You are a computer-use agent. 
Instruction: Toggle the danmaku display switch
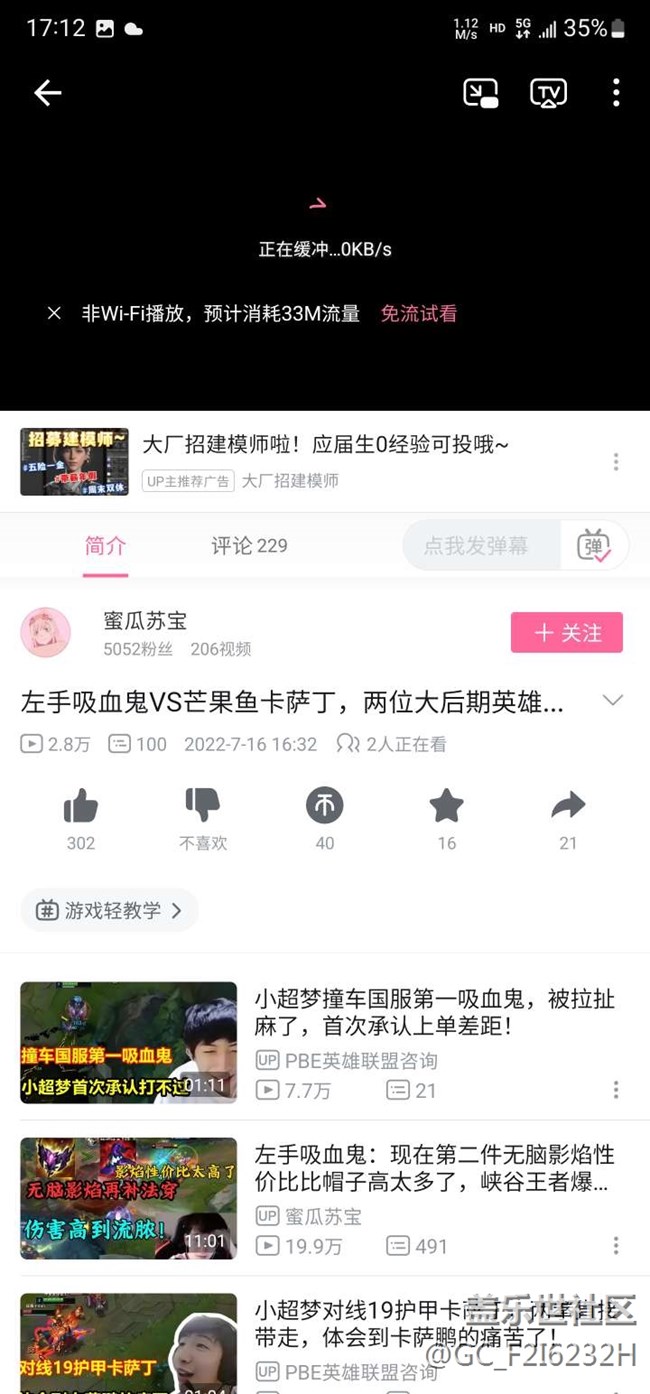tap(594, 546)
